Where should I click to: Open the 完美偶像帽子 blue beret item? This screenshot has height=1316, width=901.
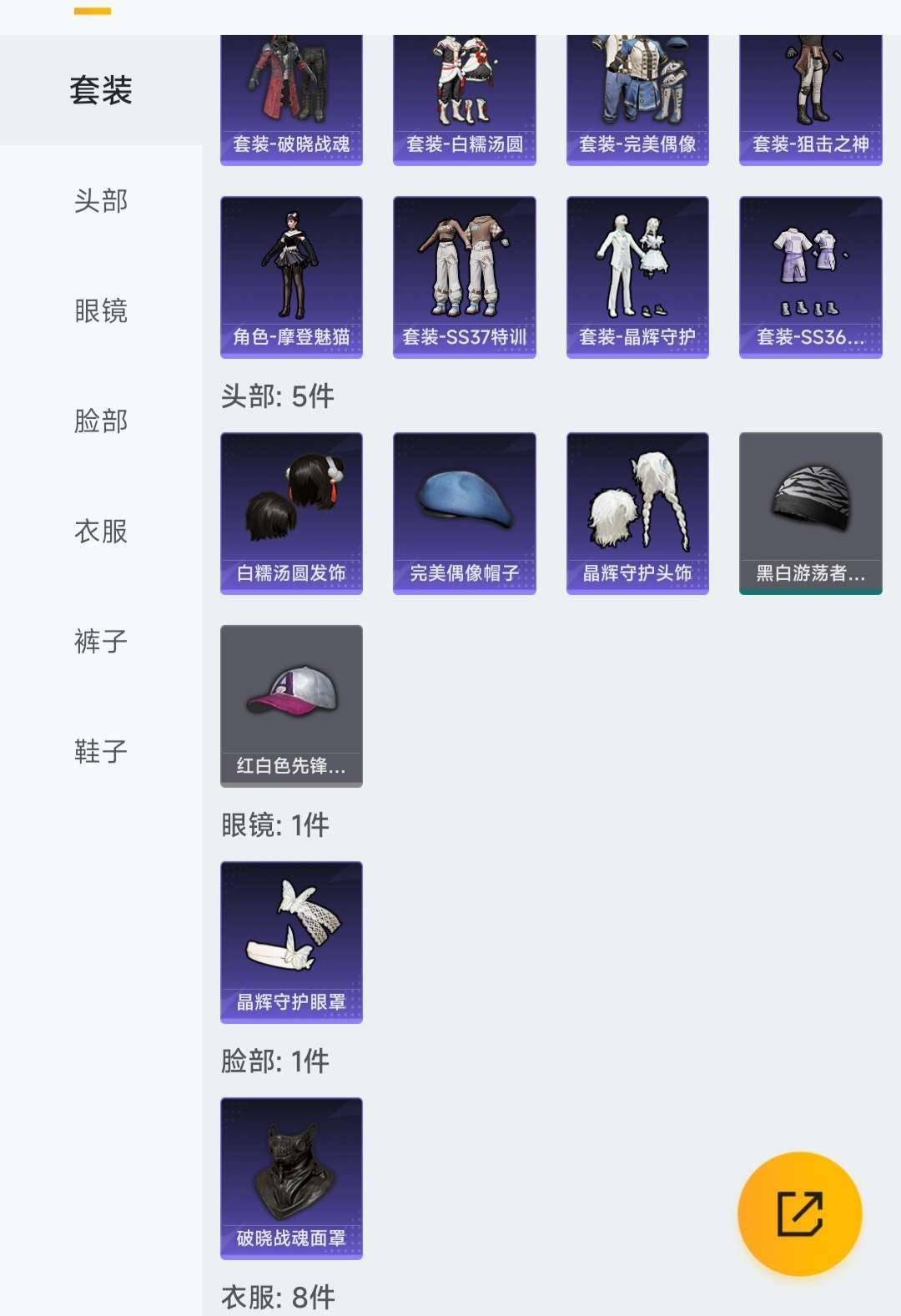(464, 512)
